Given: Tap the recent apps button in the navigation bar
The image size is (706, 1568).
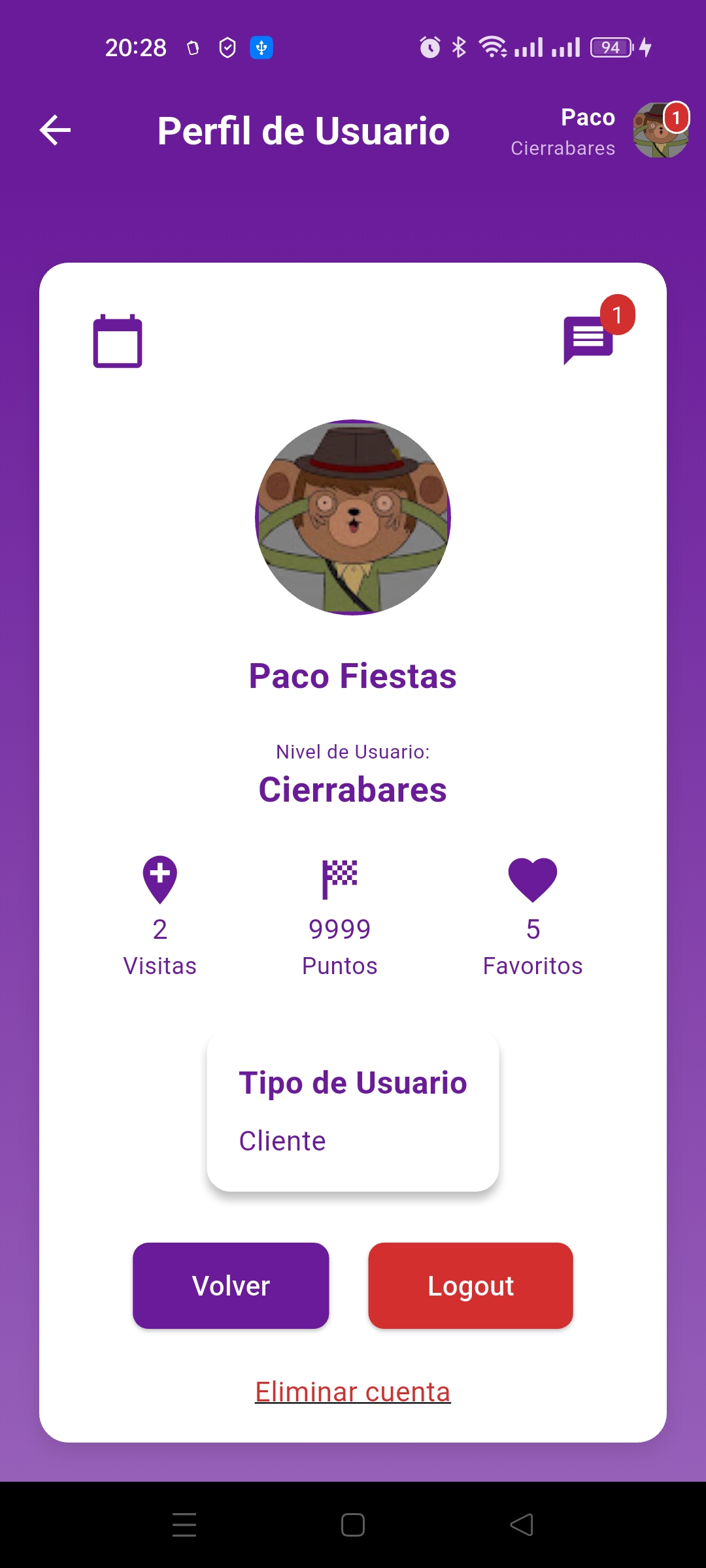Looking at the screenshot, I should (x=184, y=1525).
